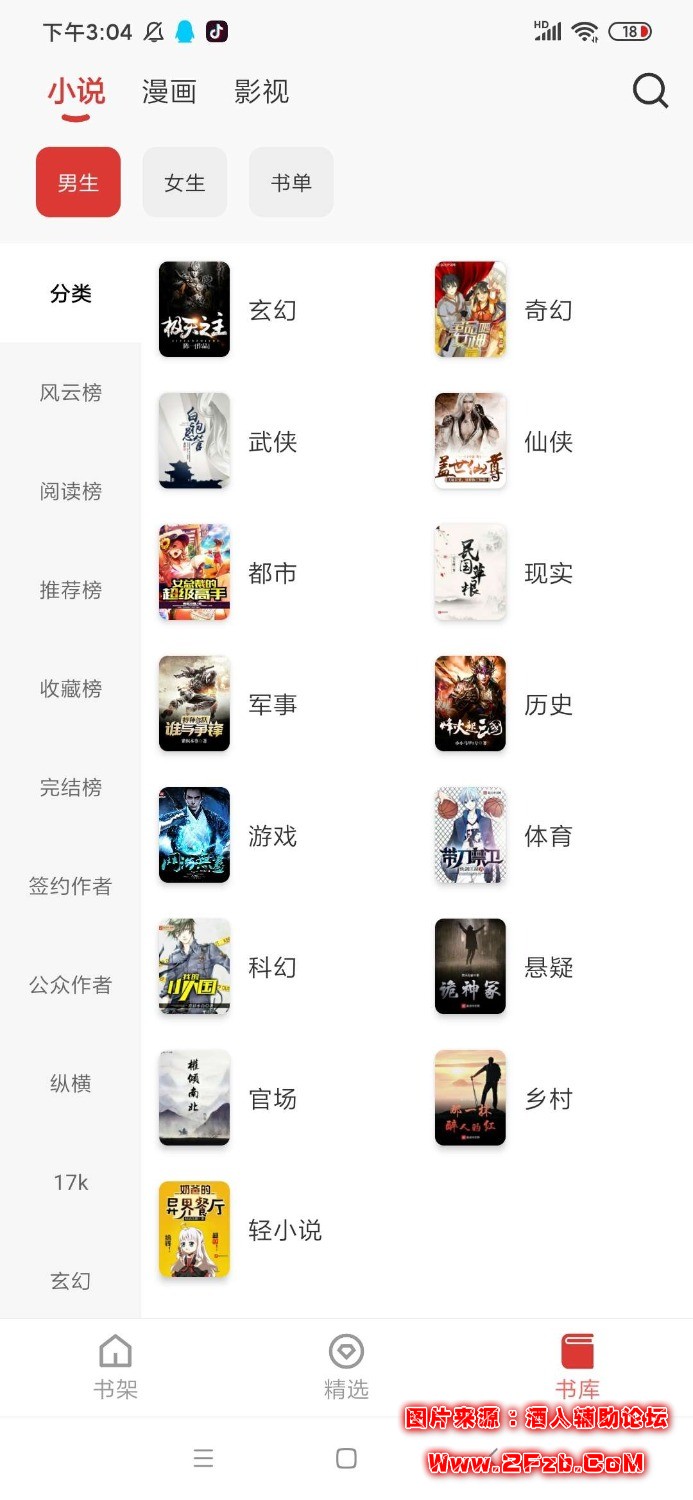Open the 轻小说 category
The image size is (693, 1500).
click(x=240, y=1230)
